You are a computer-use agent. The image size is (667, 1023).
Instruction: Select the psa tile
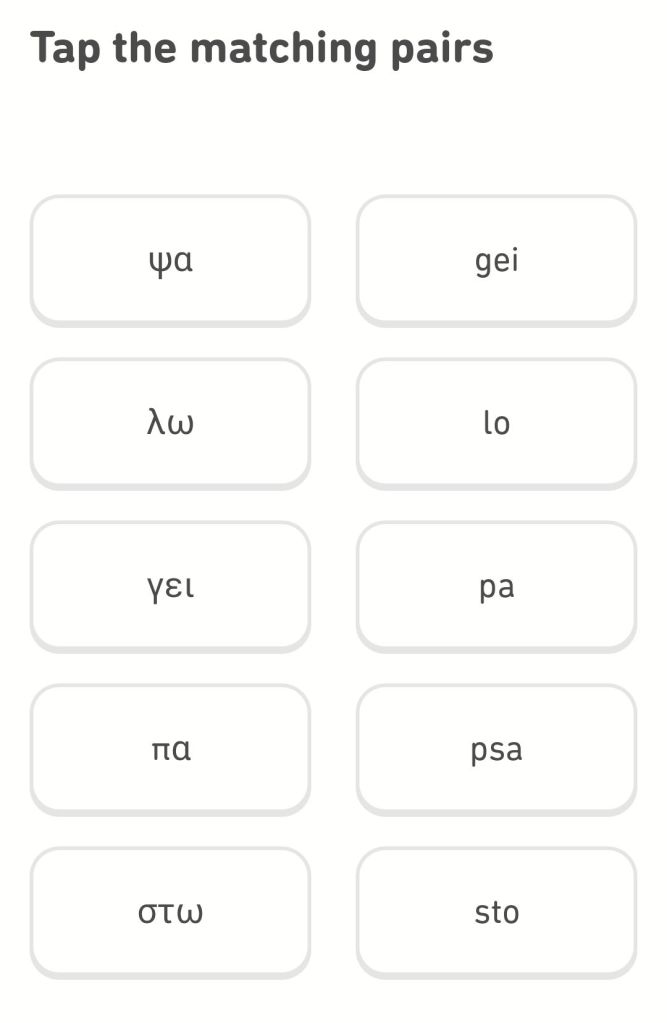(x=496, y=750)
